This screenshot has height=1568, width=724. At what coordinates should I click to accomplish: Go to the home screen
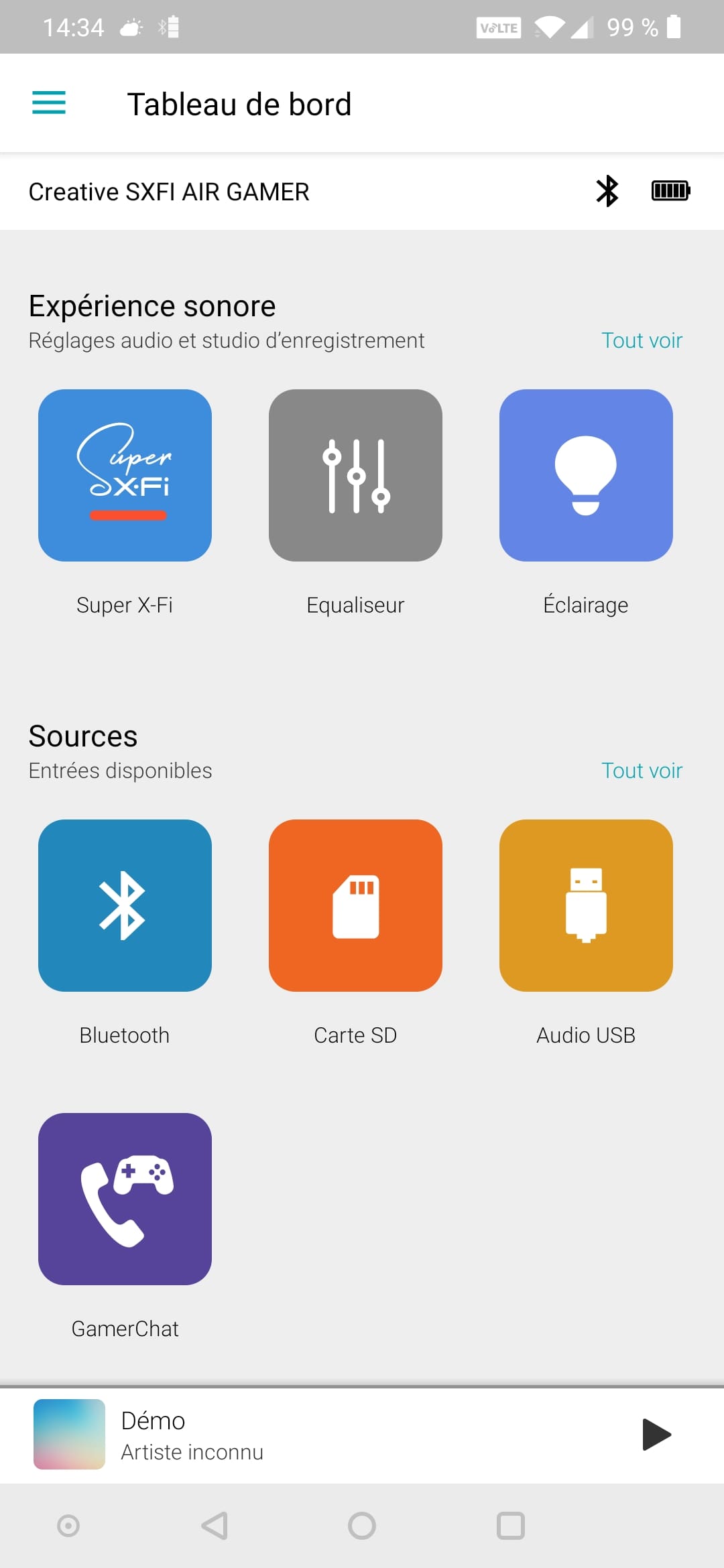pyautogui.click(x=362, y=1526)
